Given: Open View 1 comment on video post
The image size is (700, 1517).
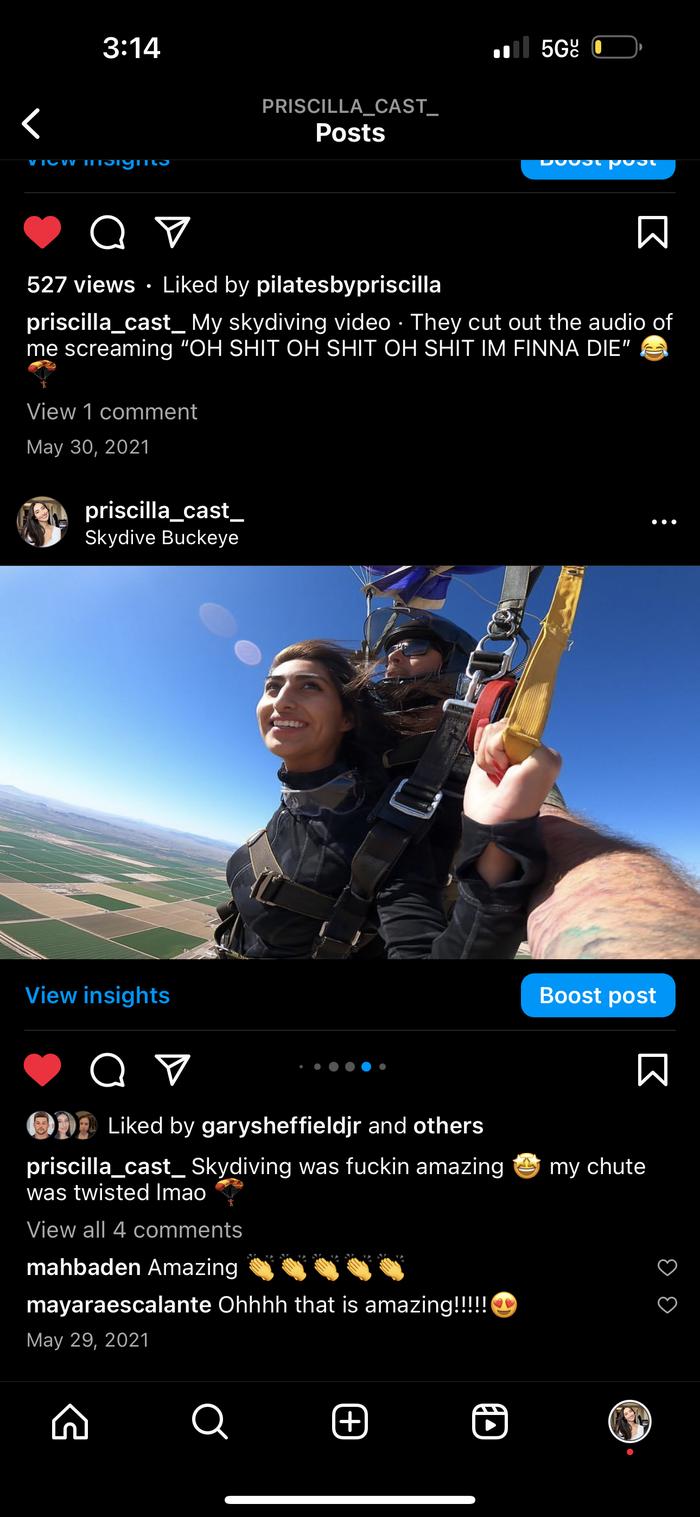Looking at the screenshot, I should pos(112,412).
